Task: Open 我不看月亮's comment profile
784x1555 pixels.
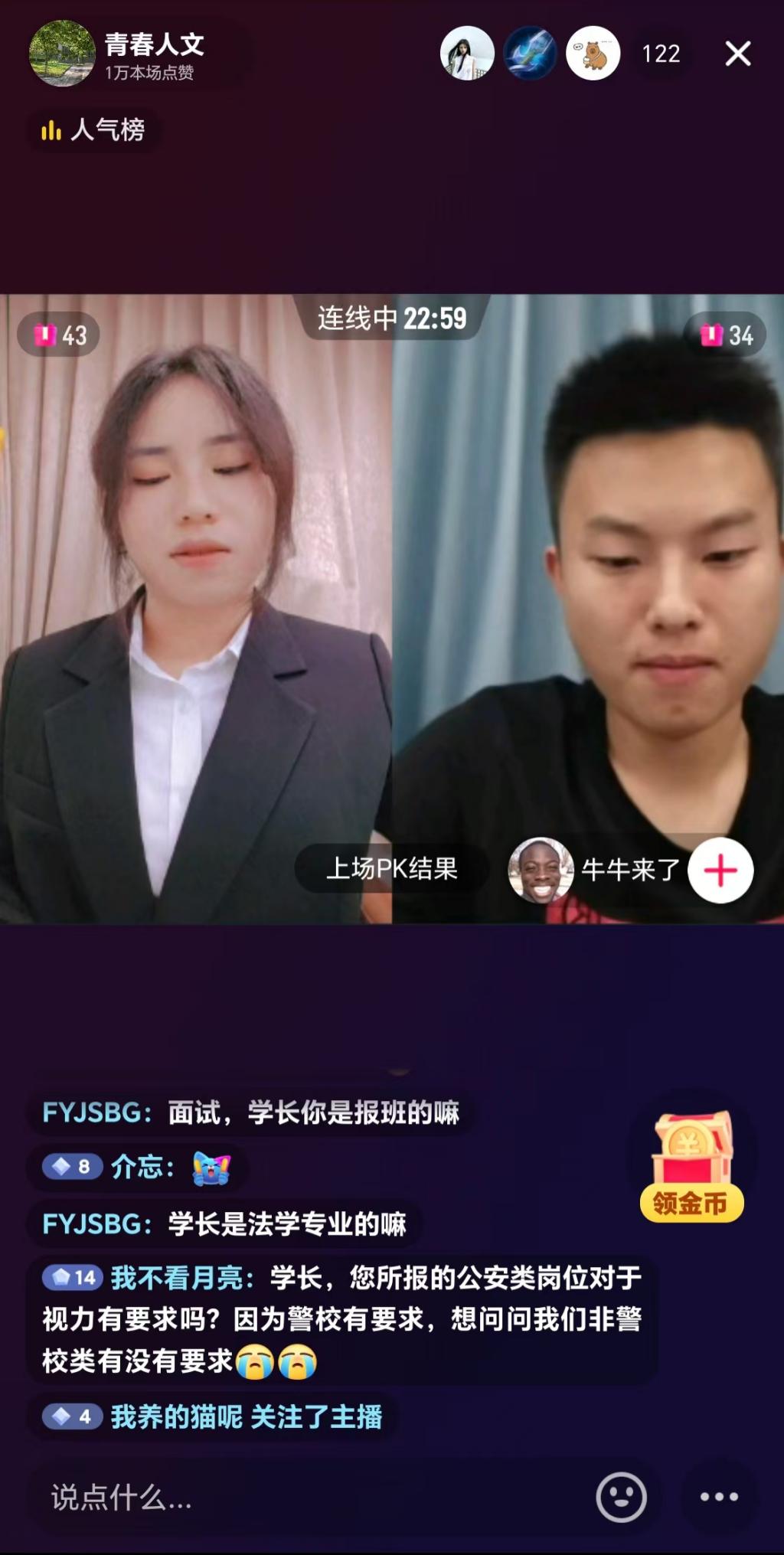Action: [181, 1278]
